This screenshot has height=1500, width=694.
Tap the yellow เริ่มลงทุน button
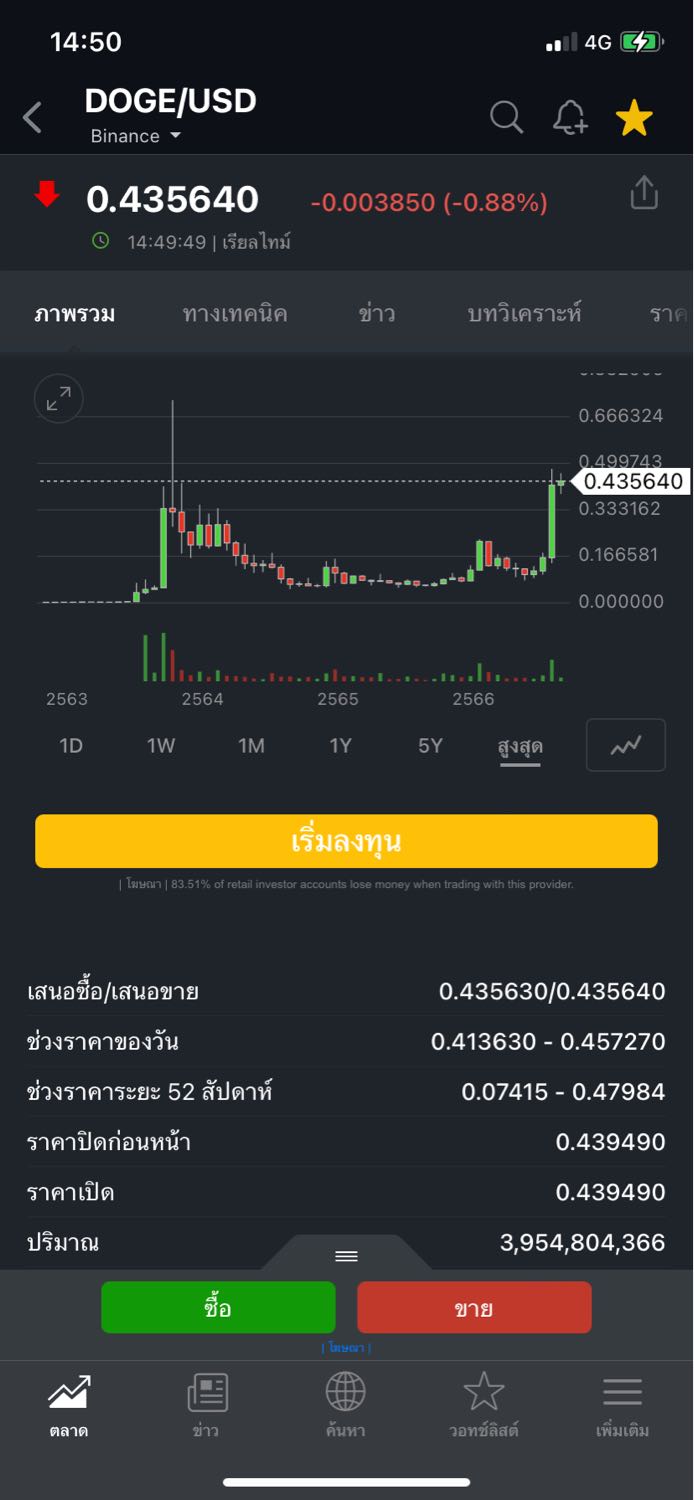(346, 841)
